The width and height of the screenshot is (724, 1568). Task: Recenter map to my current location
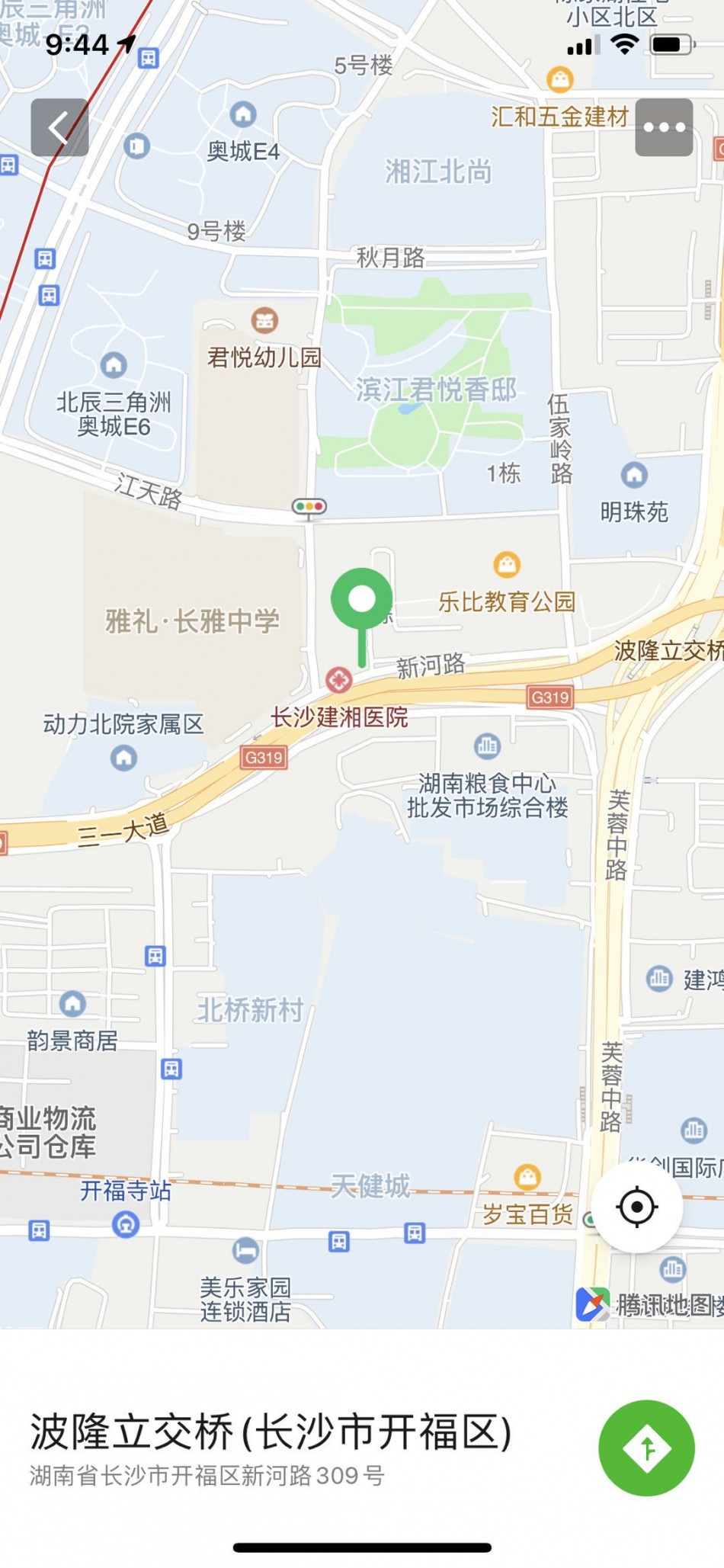636,1207
